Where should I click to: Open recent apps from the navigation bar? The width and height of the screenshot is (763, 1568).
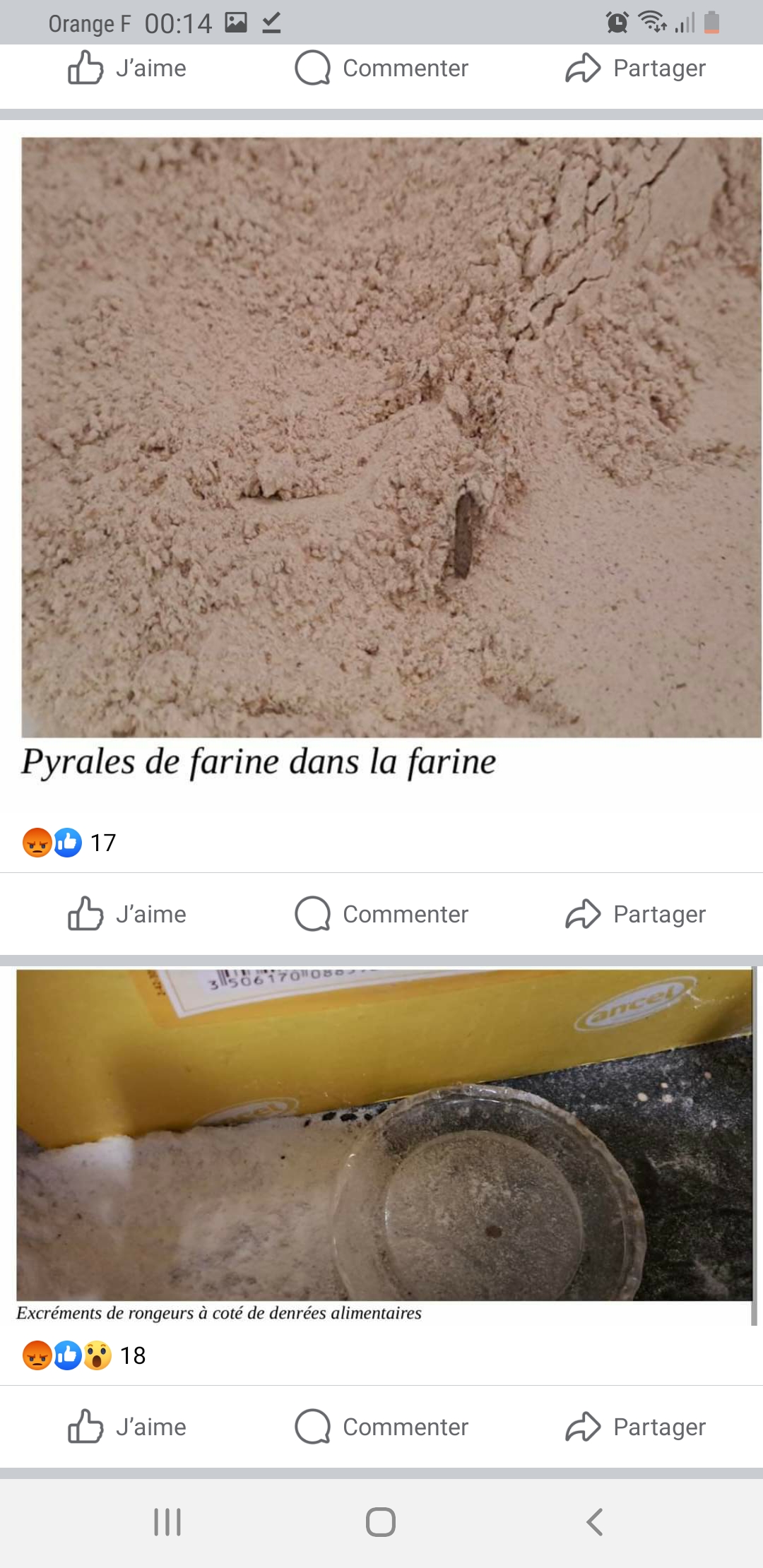[167, 1522]
